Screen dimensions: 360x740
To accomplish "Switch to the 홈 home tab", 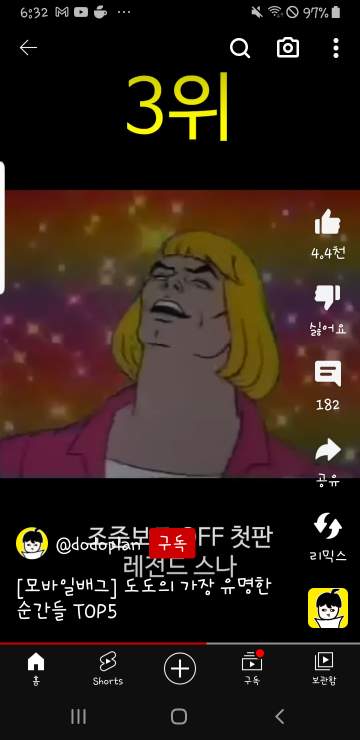I will tap(36, 669).
